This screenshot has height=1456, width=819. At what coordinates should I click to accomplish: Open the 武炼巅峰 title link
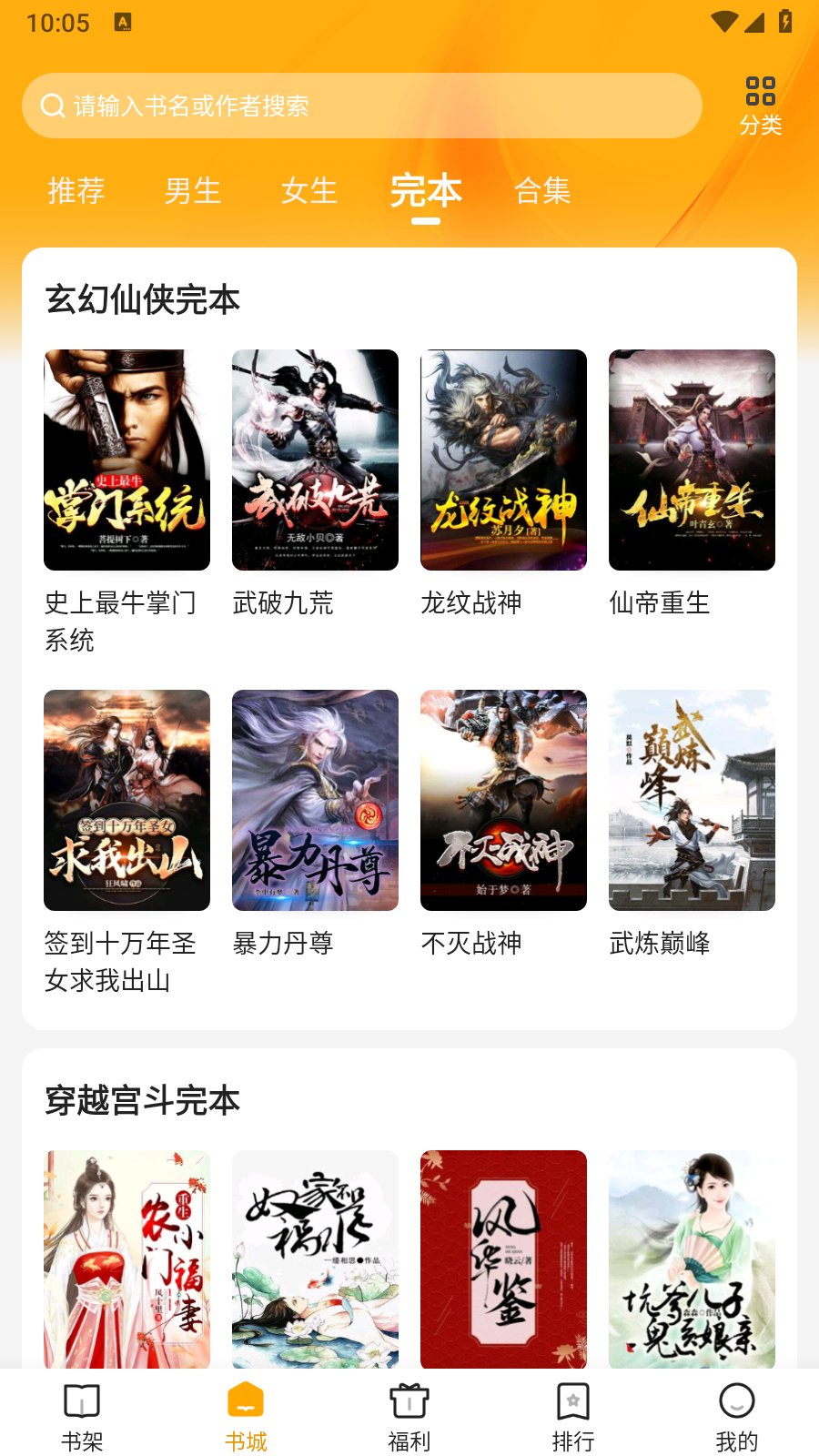661,944
